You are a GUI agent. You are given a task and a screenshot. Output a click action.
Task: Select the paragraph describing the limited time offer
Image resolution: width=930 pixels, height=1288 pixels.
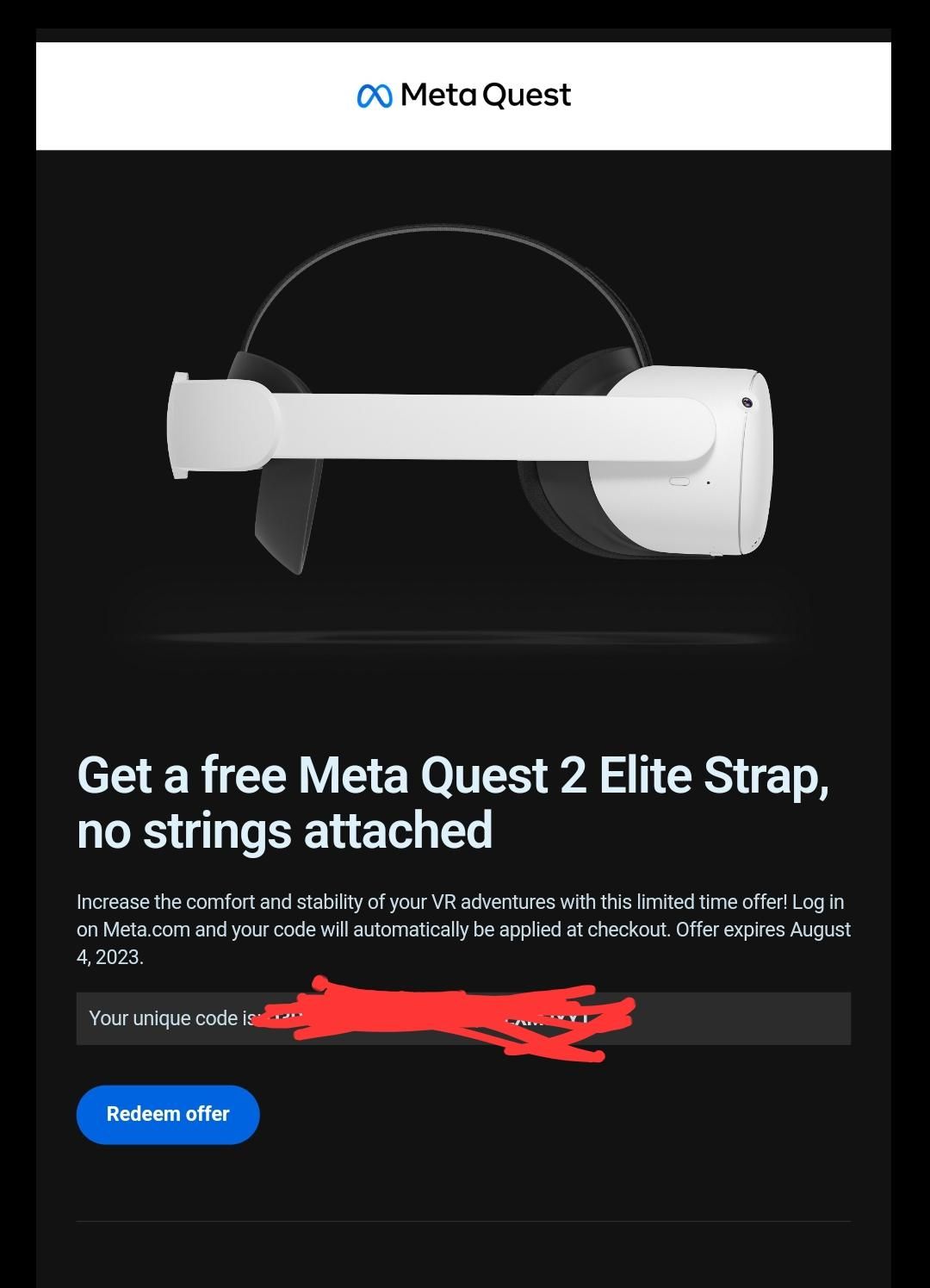click(463, 930)
